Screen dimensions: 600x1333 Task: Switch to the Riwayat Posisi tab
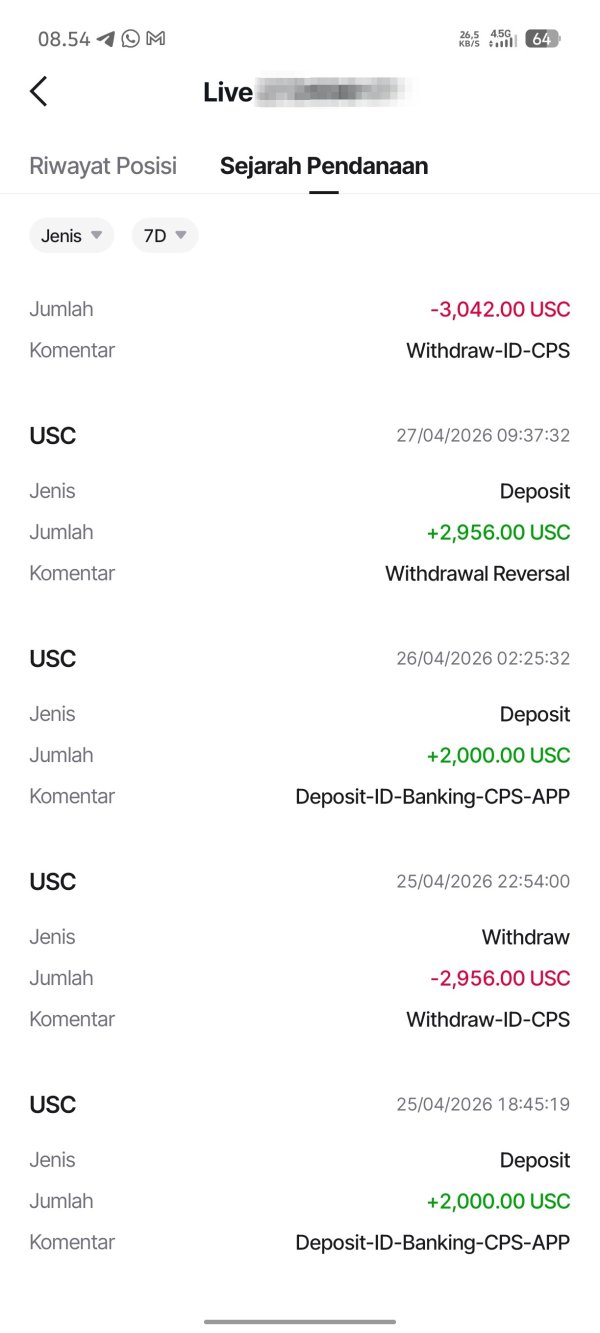tap(103, 166)
